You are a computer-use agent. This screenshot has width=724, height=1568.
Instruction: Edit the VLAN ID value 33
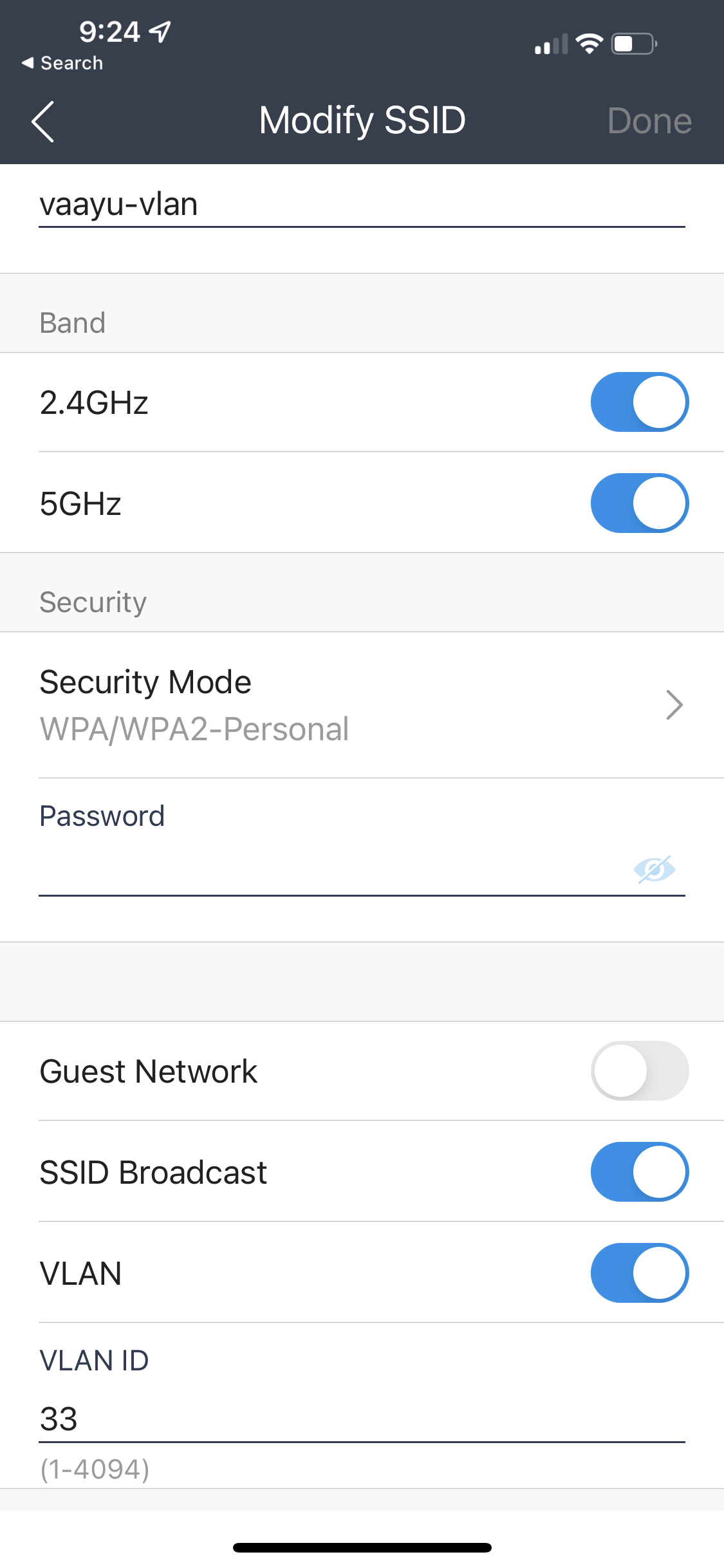(360, 1419)
